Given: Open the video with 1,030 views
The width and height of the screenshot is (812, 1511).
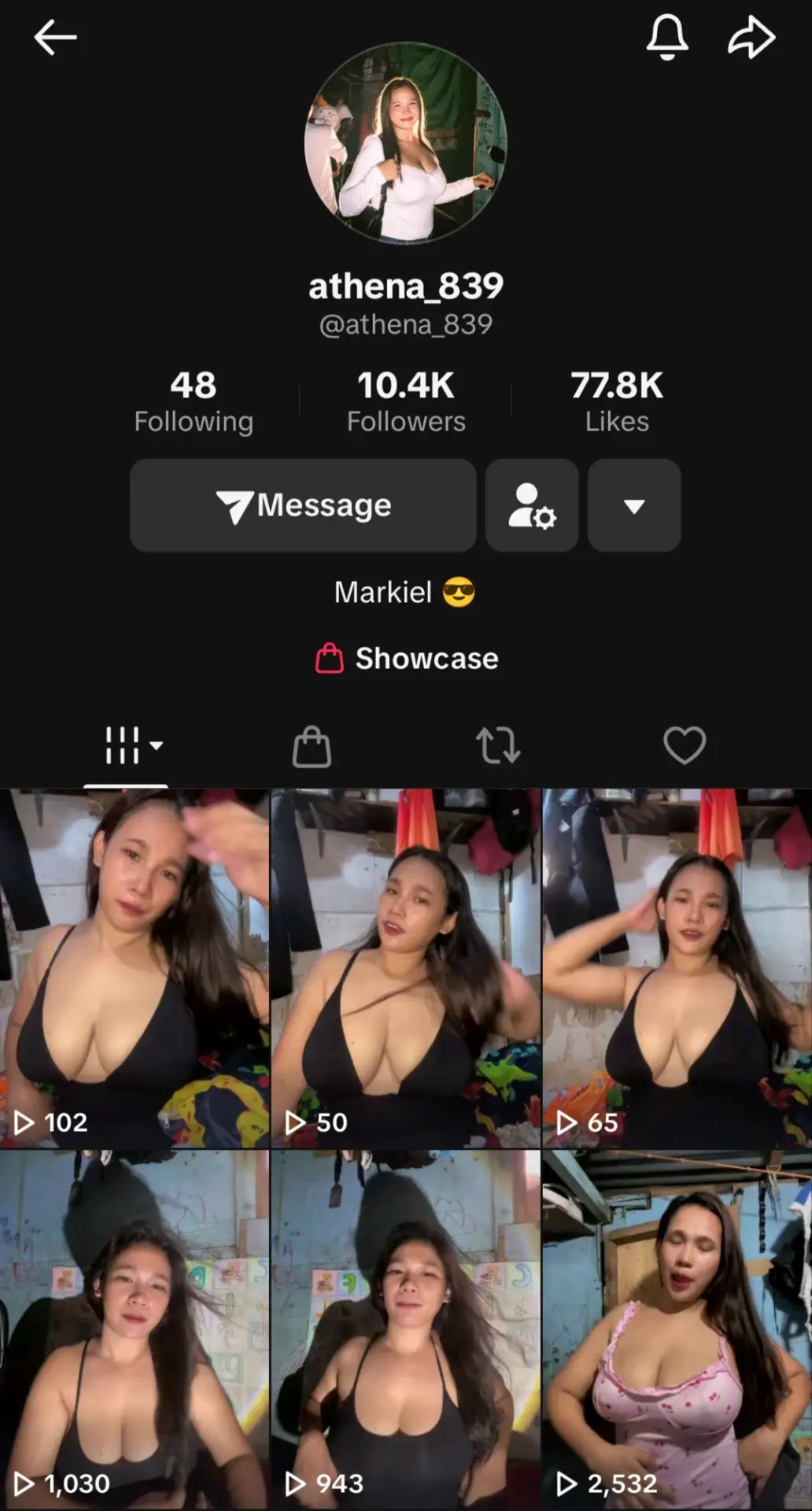Looking at the screenshot, I should (135, 1330).
